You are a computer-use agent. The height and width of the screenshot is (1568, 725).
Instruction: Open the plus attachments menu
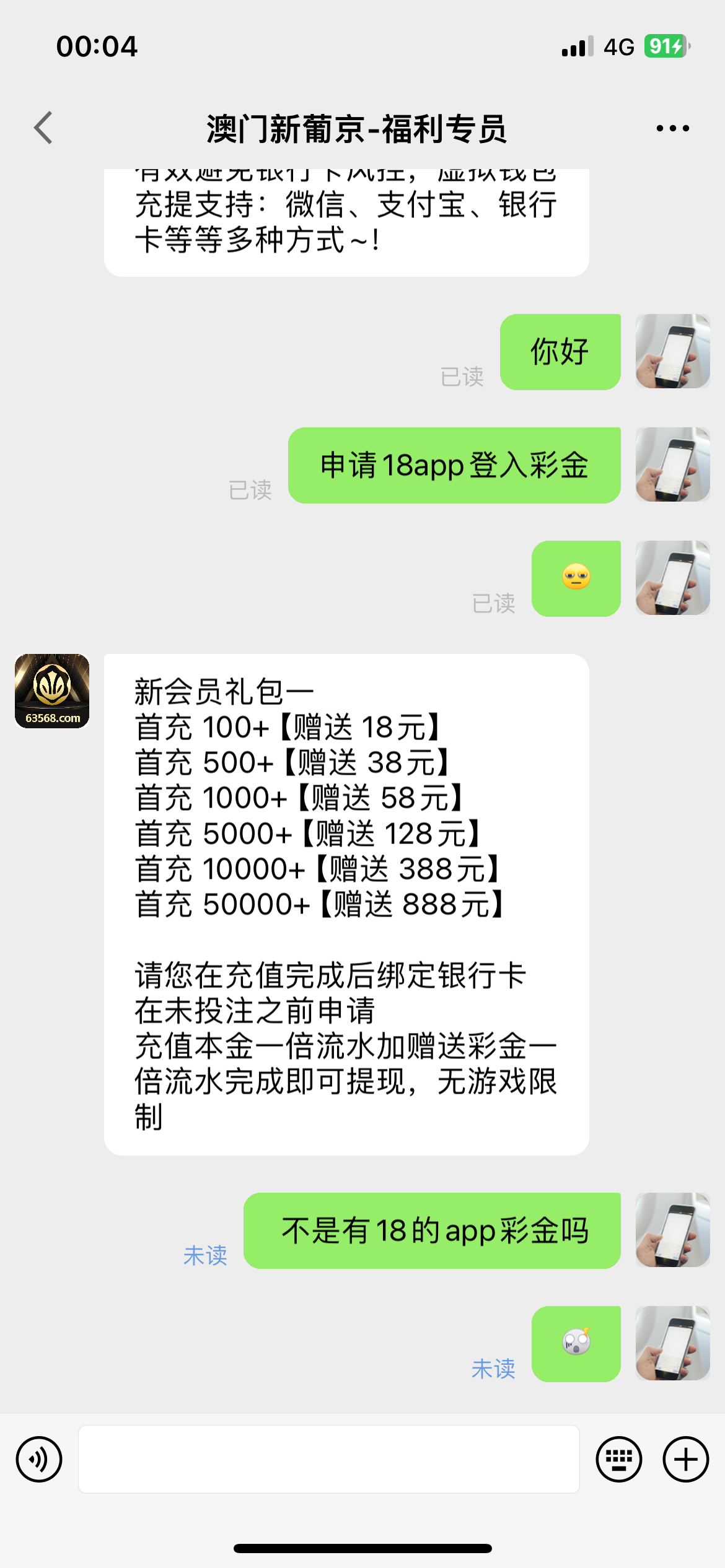pyautogui.click(x=685, y=1460)
